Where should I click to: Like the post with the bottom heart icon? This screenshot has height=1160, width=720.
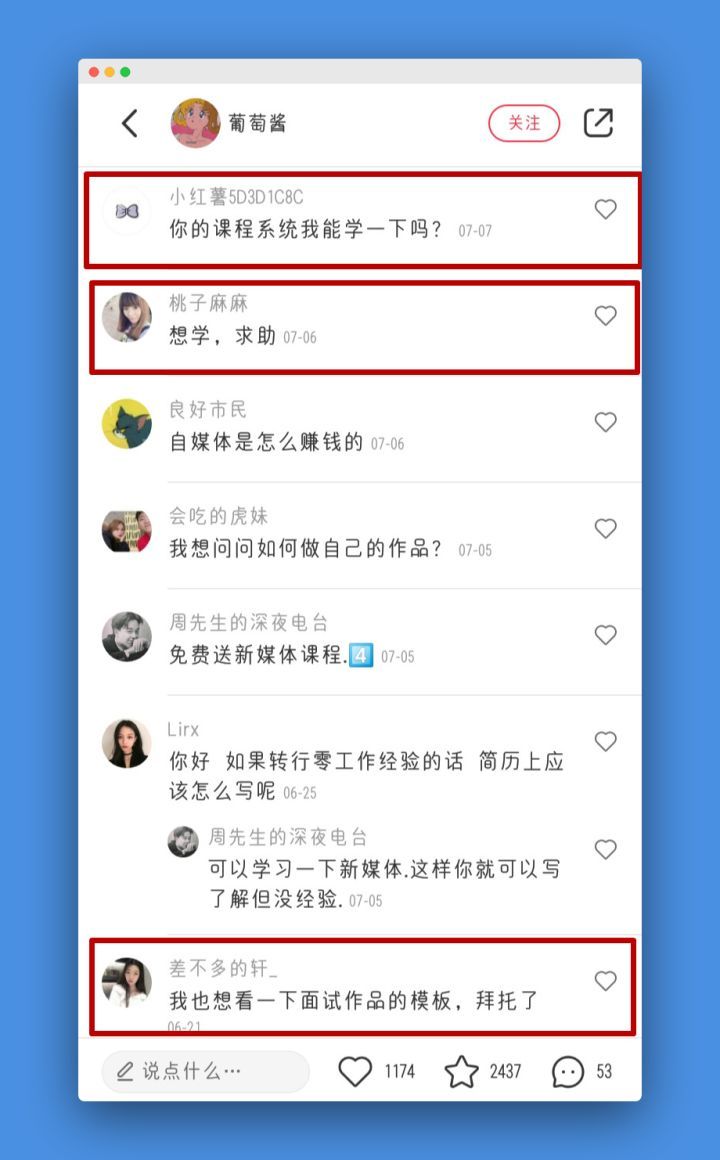pos(355,1071)
